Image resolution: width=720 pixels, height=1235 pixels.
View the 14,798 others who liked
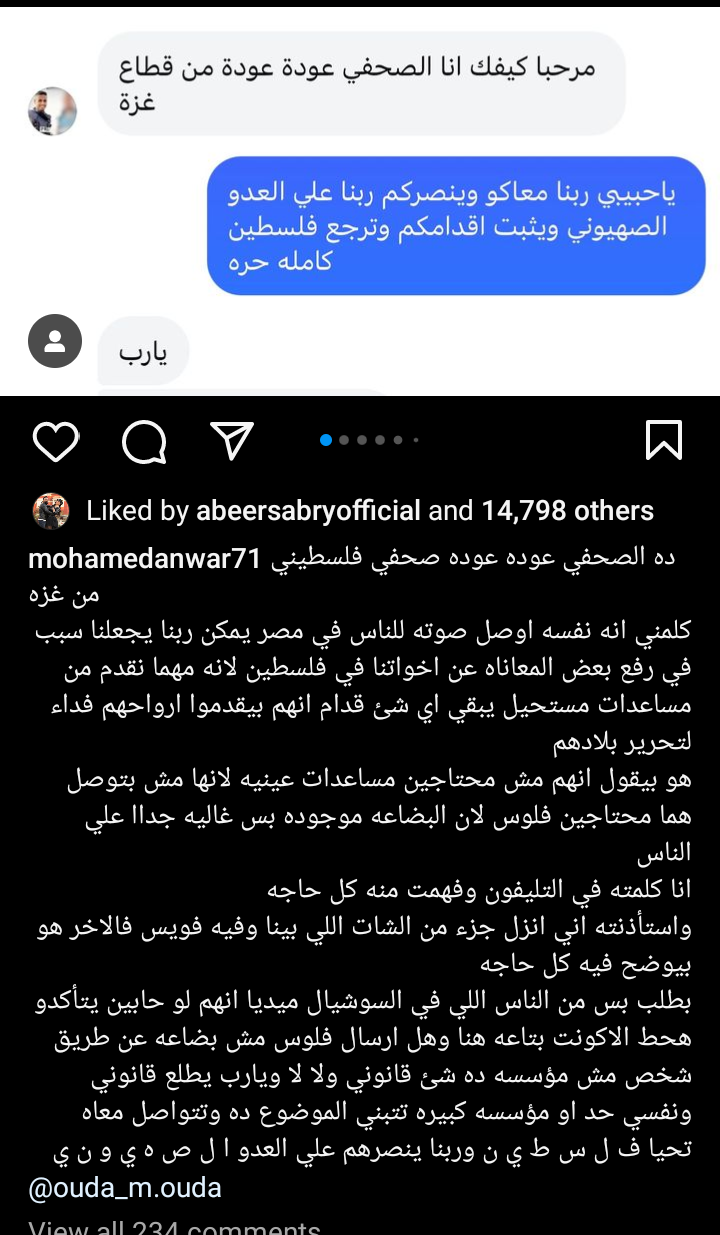pos(567,511)
